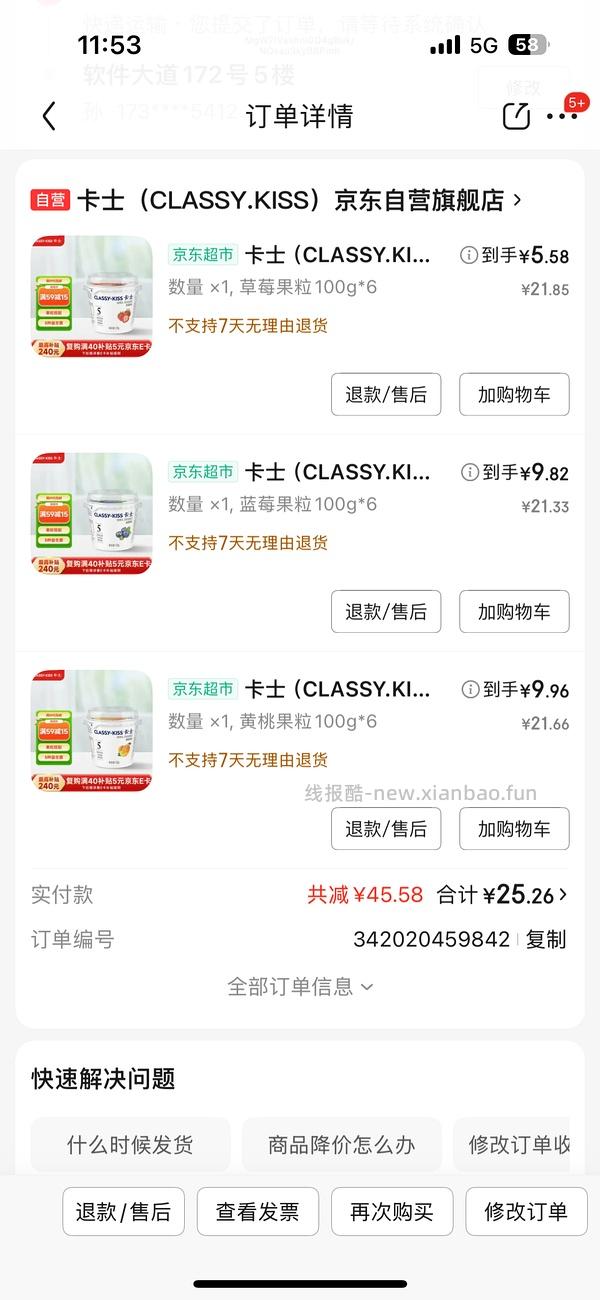Request 退款/售后 for the 黄桃果粒 item
The width and height of the screenshot is (600, 1300).
click(x=386, y=829)
